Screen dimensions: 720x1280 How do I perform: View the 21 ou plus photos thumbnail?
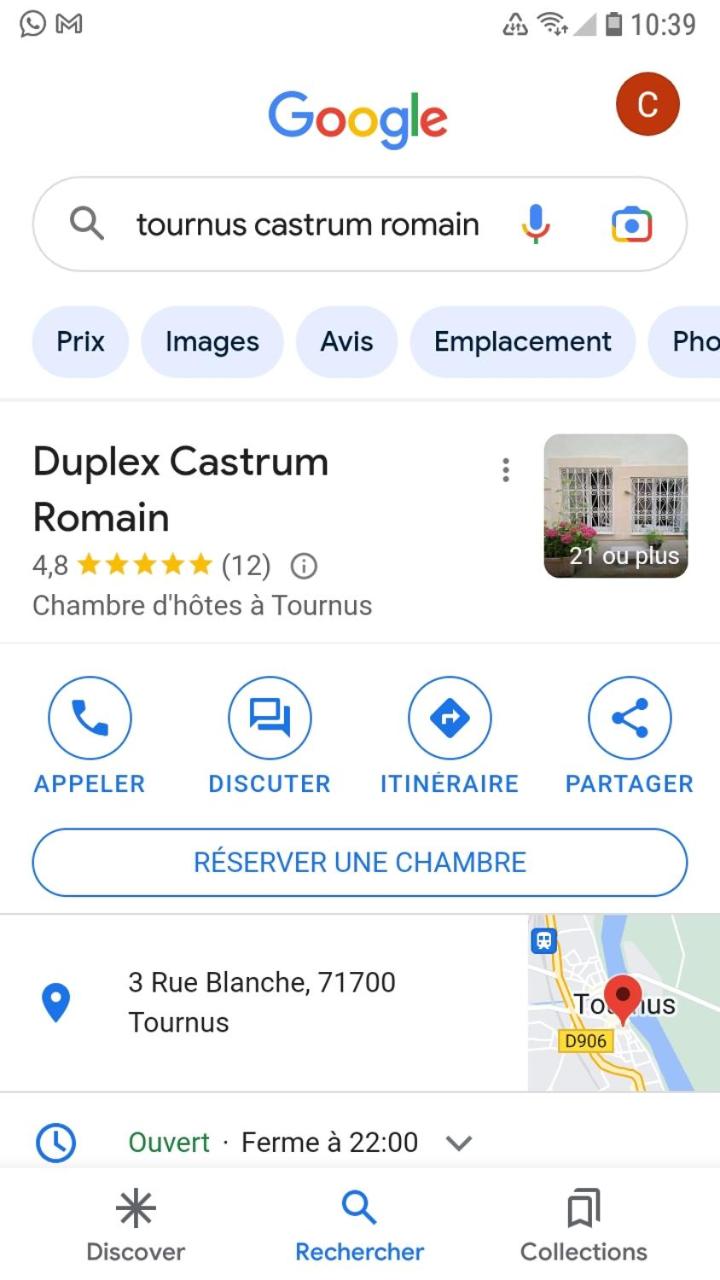pos(616,506)
